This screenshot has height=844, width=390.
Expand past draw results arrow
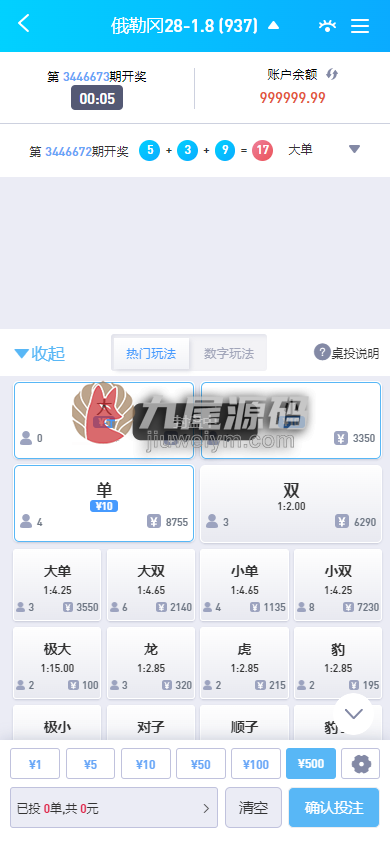coord(354,149)
